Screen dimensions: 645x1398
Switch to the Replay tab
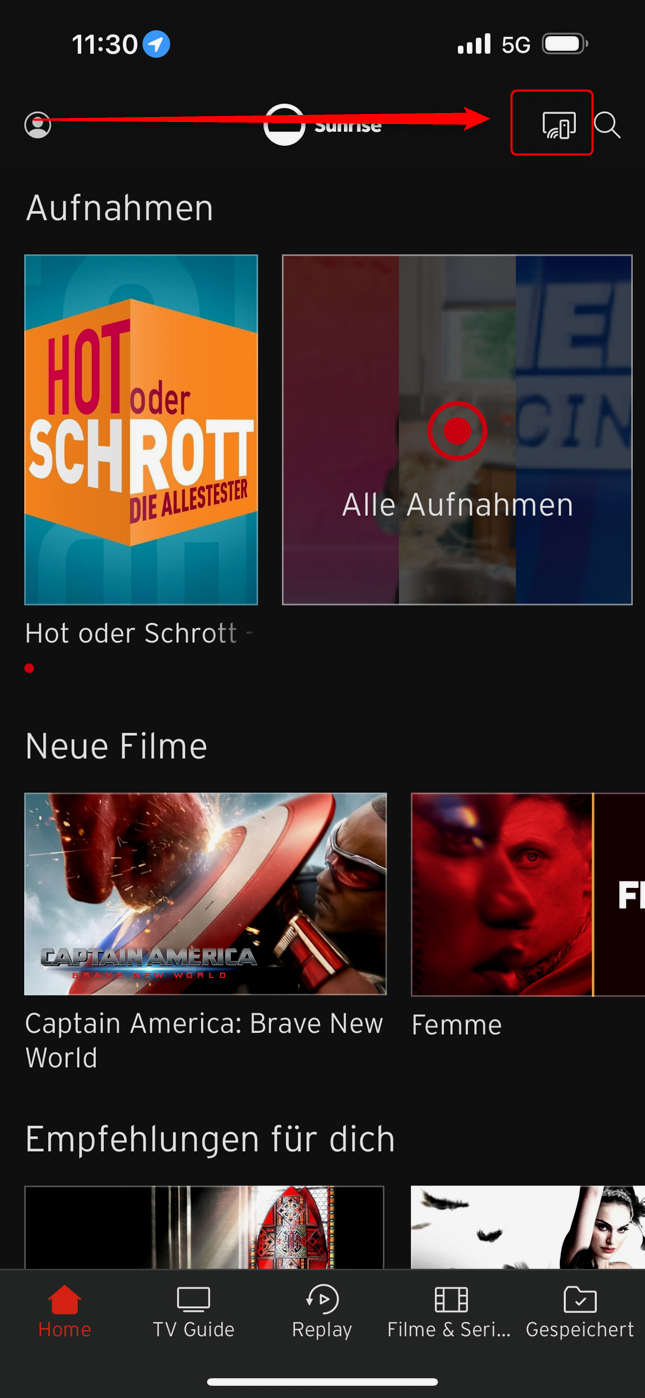pyautogui.click(x=322, y=1311)
